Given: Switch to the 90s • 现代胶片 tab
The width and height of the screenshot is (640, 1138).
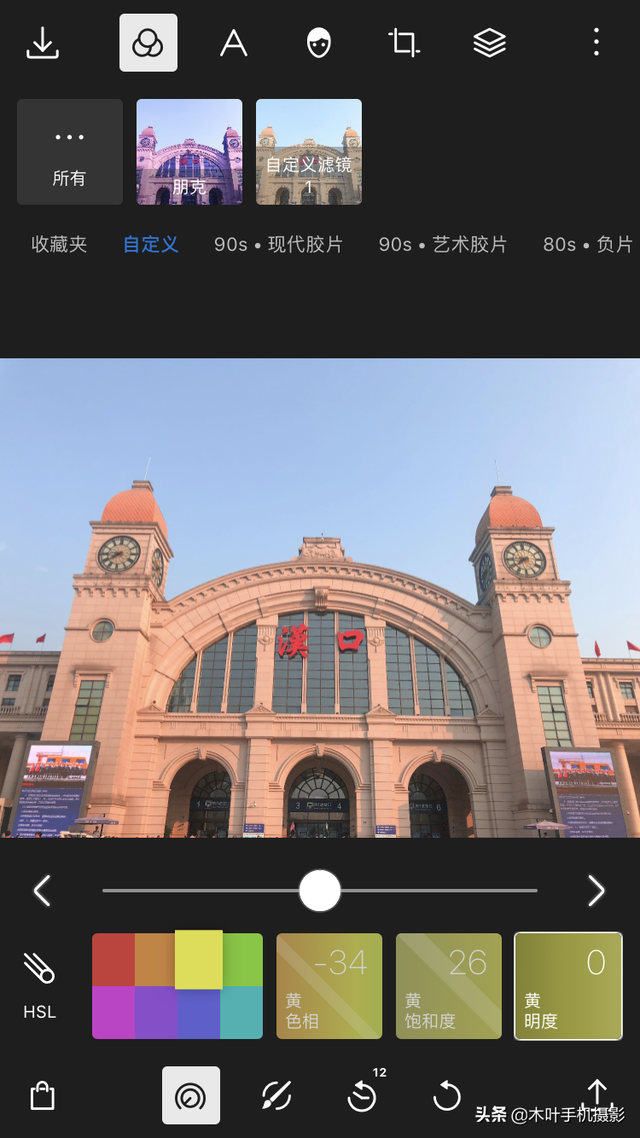Looking at the screenshot, I should (278, 245).
